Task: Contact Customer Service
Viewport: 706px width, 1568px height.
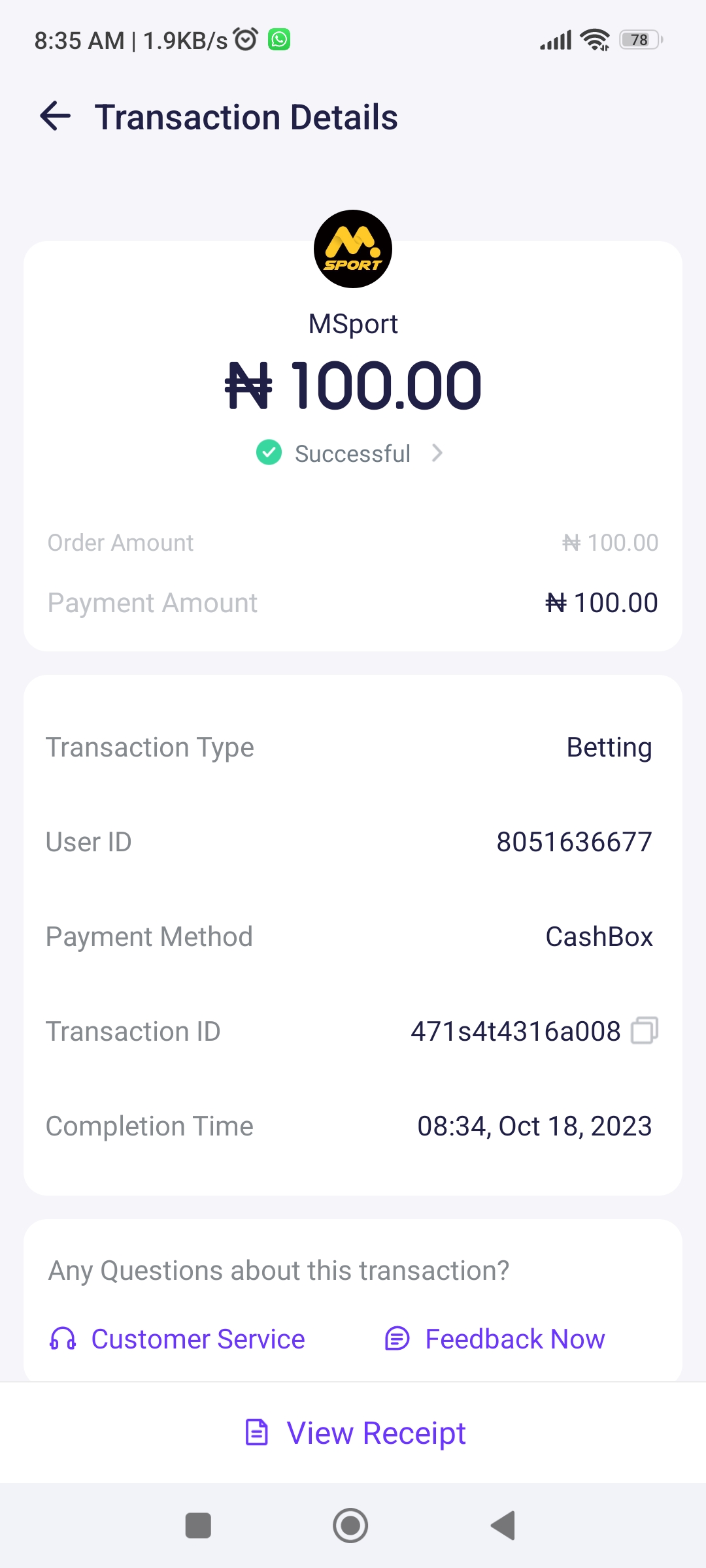Action: click(178, 1339)
